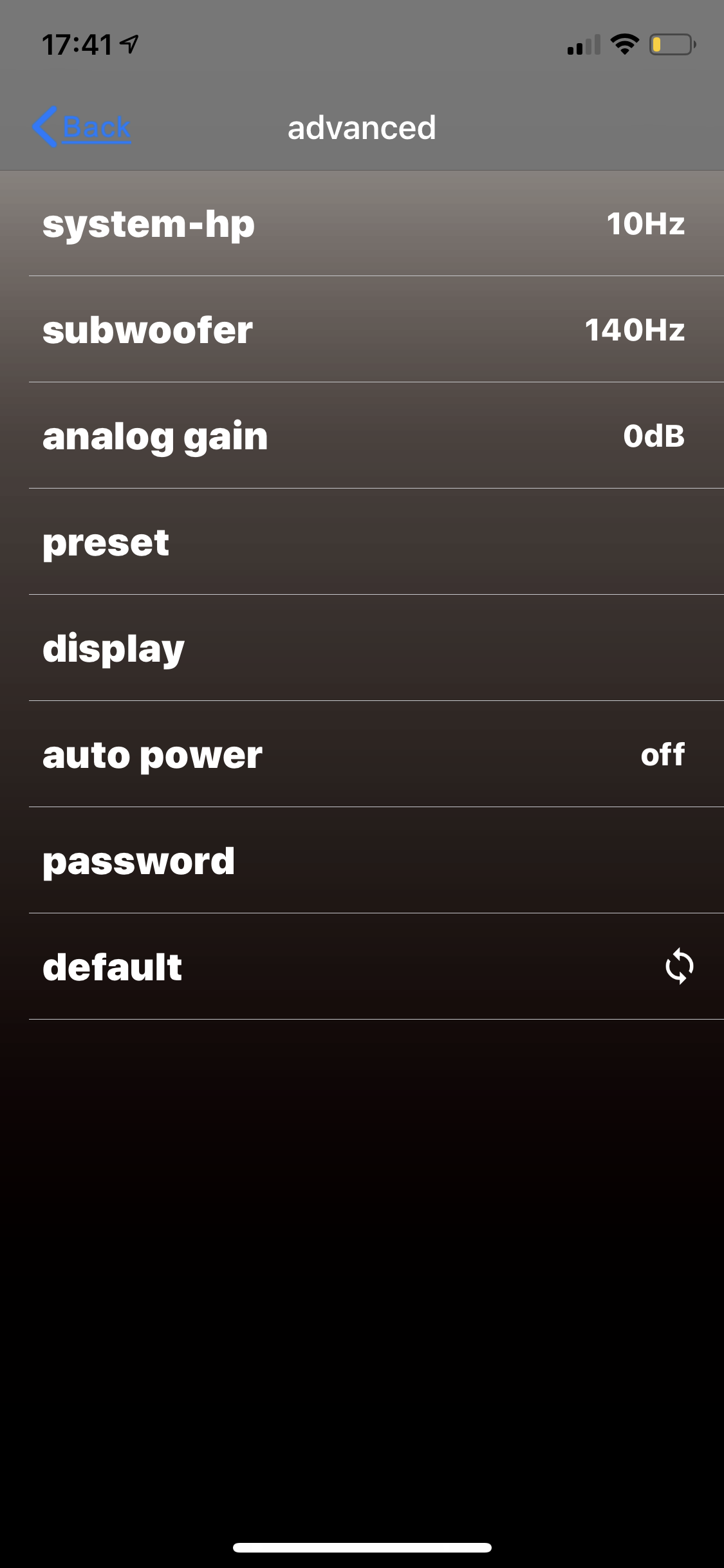Go back using the Back button

82,127
